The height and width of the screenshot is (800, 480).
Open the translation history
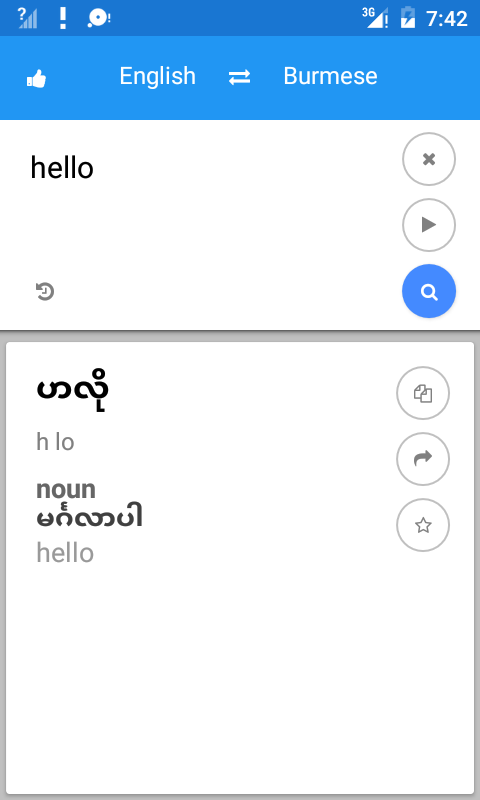coord(45,292)
